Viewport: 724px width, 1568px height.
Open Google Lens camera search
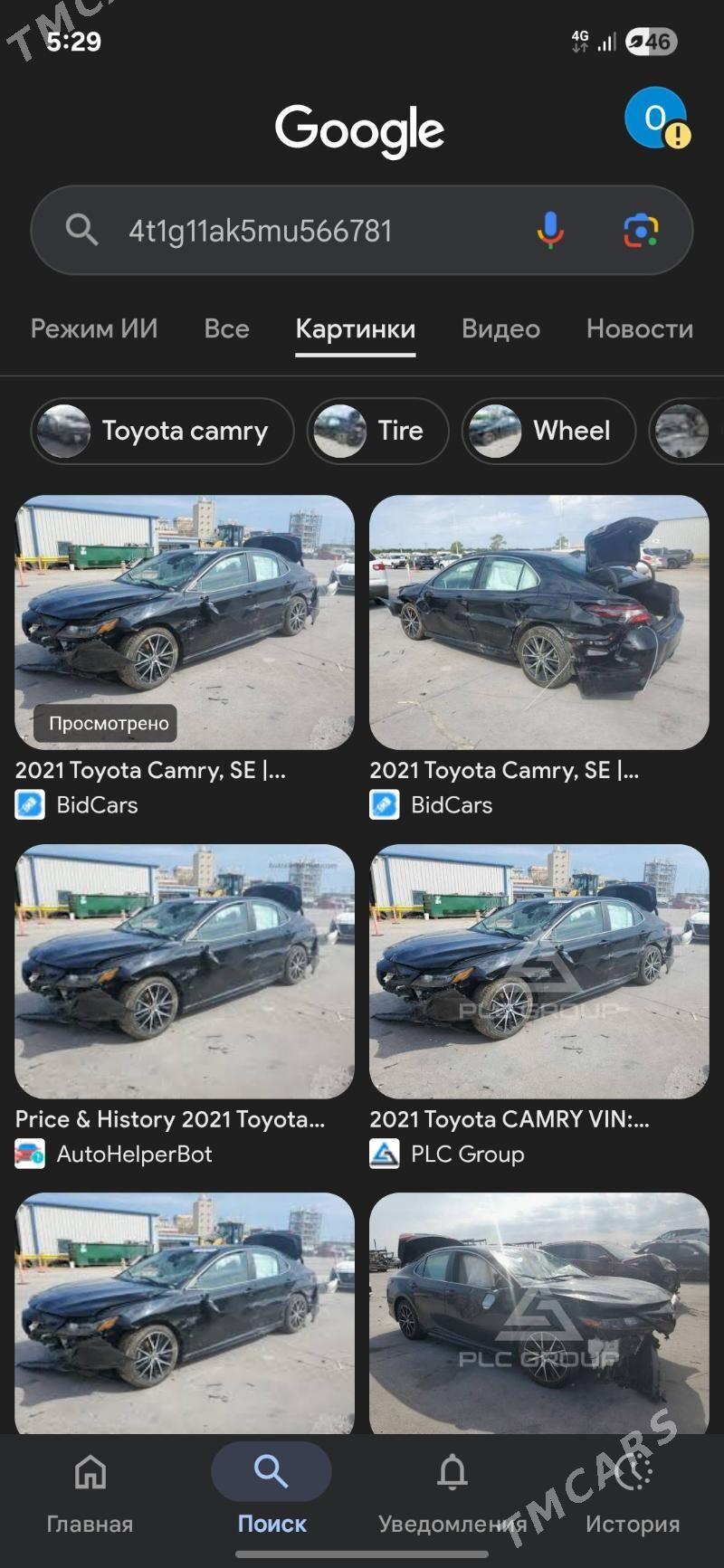pos(641,231)
